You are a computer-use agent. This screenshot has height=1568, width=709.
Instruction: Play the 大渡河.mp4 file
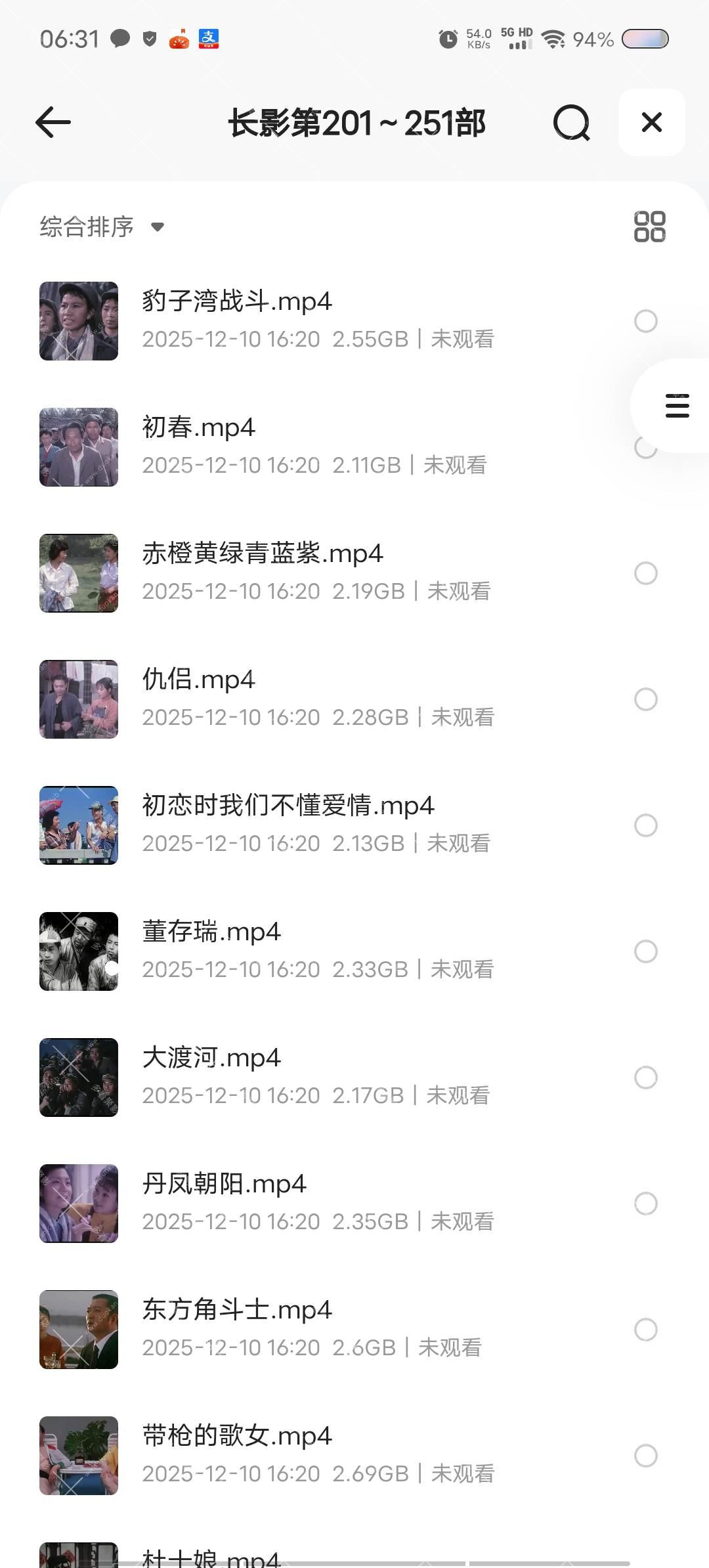click(211, 1058)
